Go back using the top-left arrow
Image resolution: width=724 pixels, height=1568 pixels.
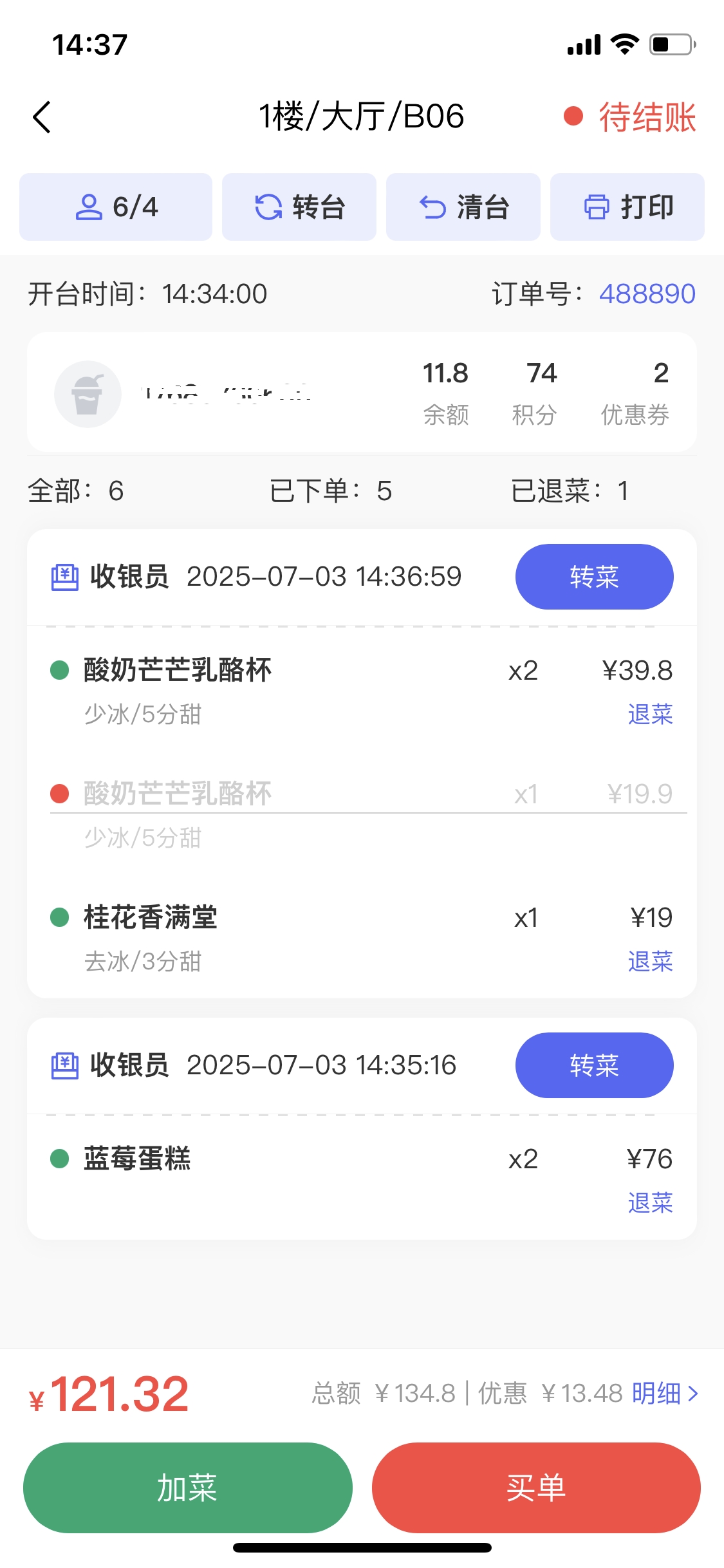pyautogui.click(x=42, y=117)
